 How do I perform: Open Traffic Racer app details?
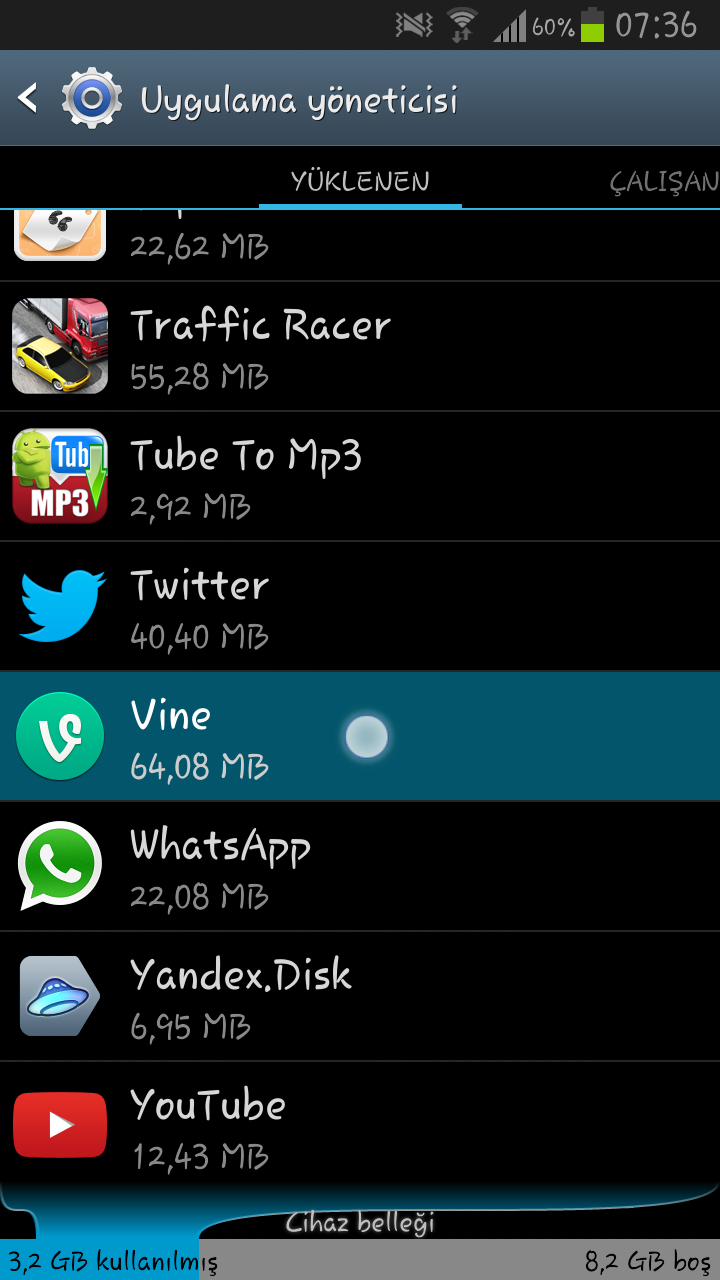point(360,346)
